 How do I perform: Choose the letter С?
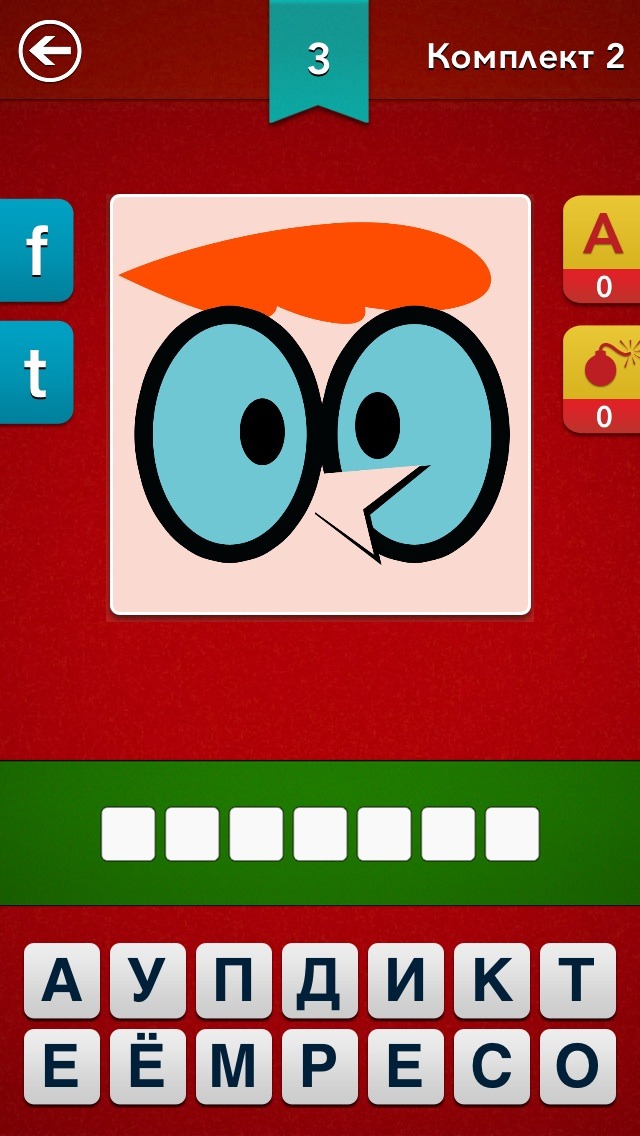pos(492,1067)
